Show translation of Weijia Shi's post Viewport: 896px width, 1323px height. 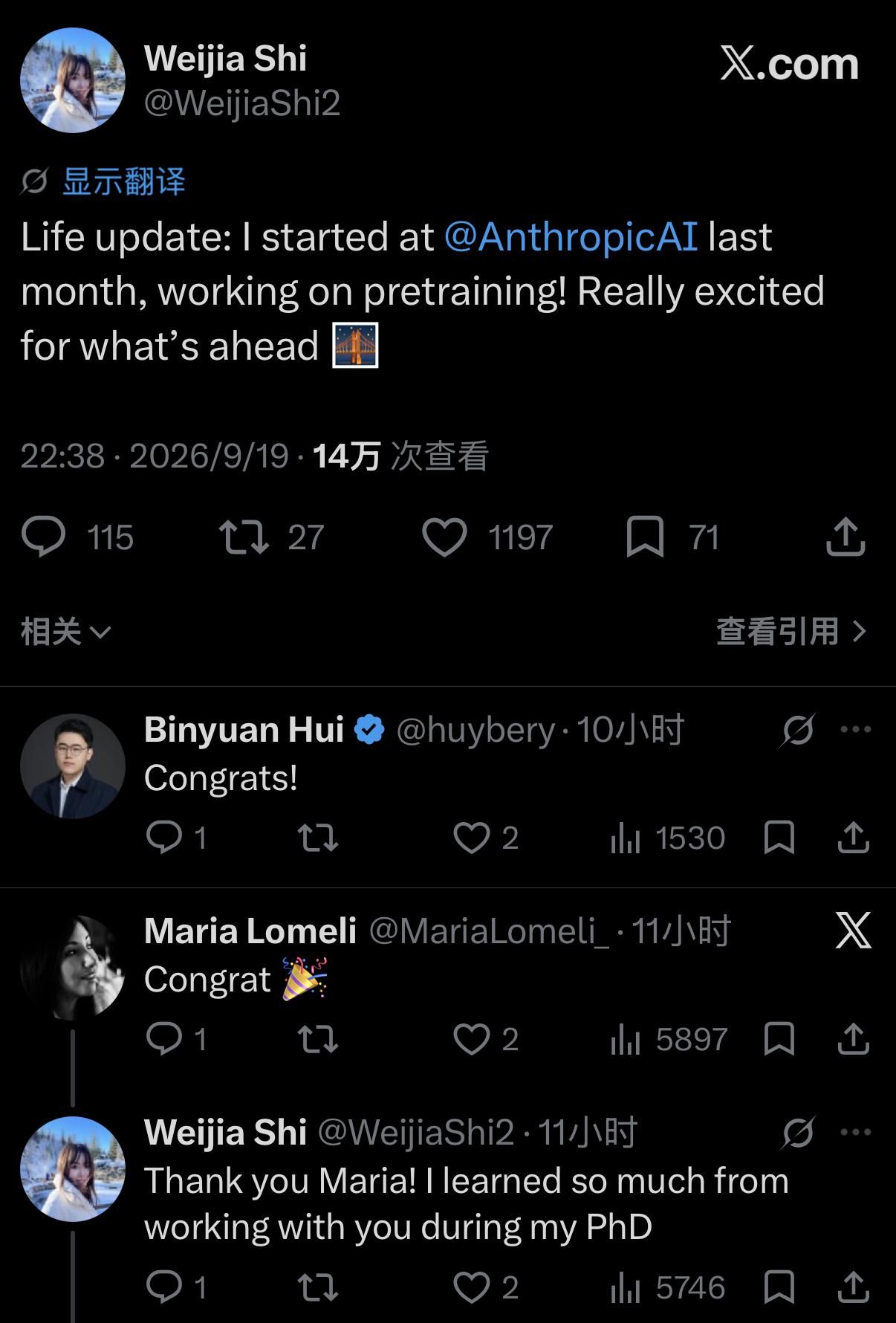point(123,182)
